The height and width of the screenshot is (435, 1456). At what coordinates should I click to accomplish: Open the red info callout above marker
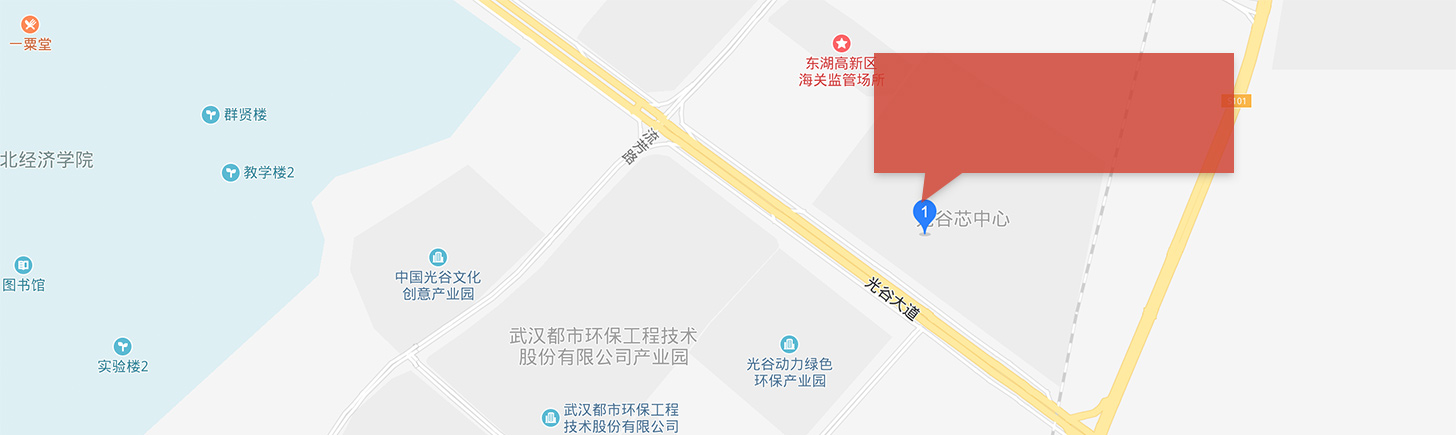(x=1053, y=112)
